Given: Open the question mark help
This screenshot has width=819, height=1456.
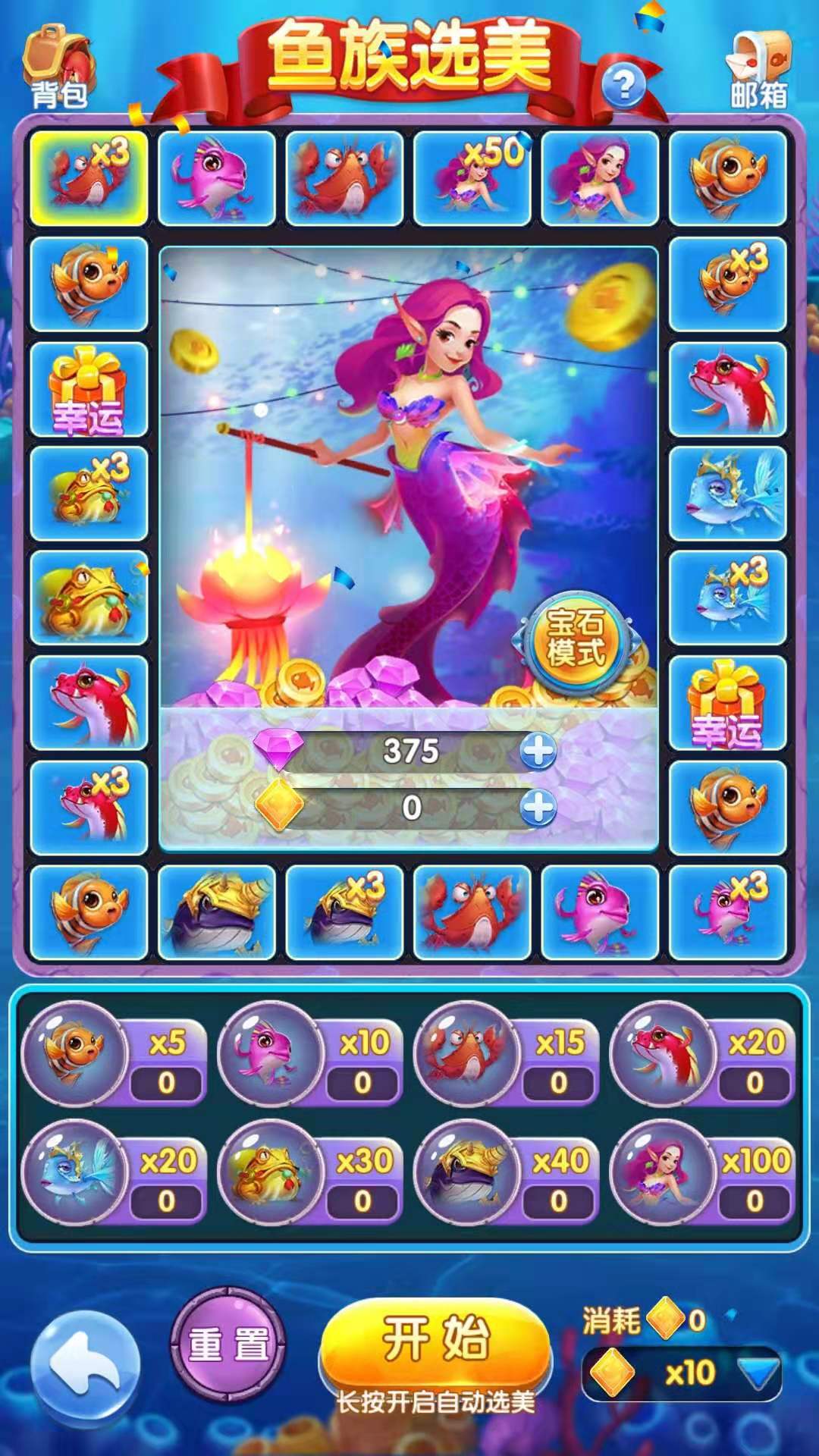Looking at the screenshot, I should click(624, 86).
